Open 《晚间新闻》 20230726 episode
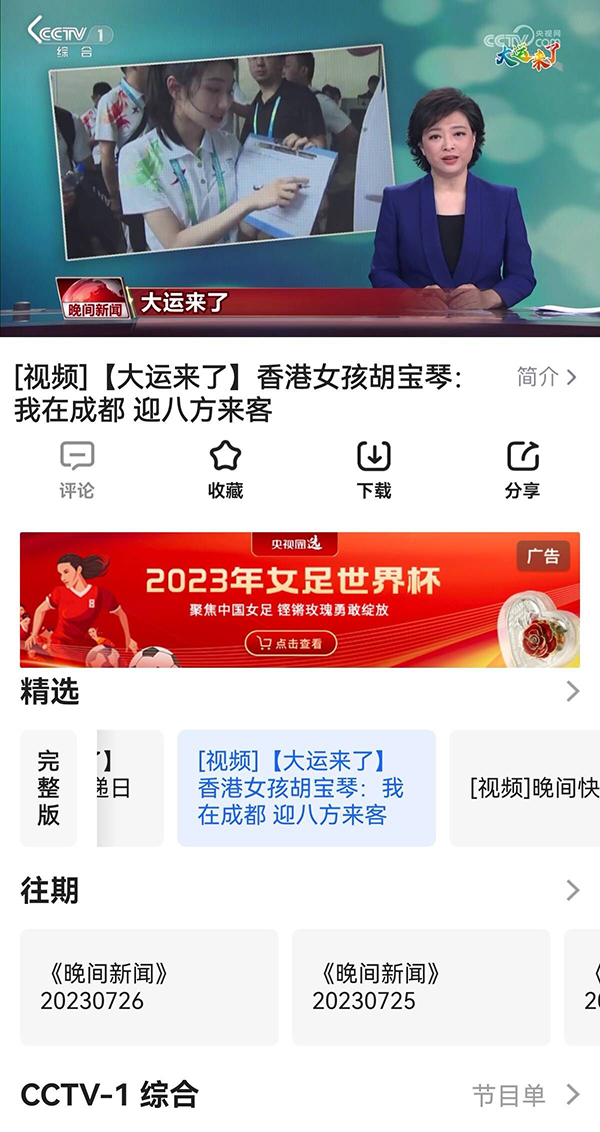 (x=149, y=987)
